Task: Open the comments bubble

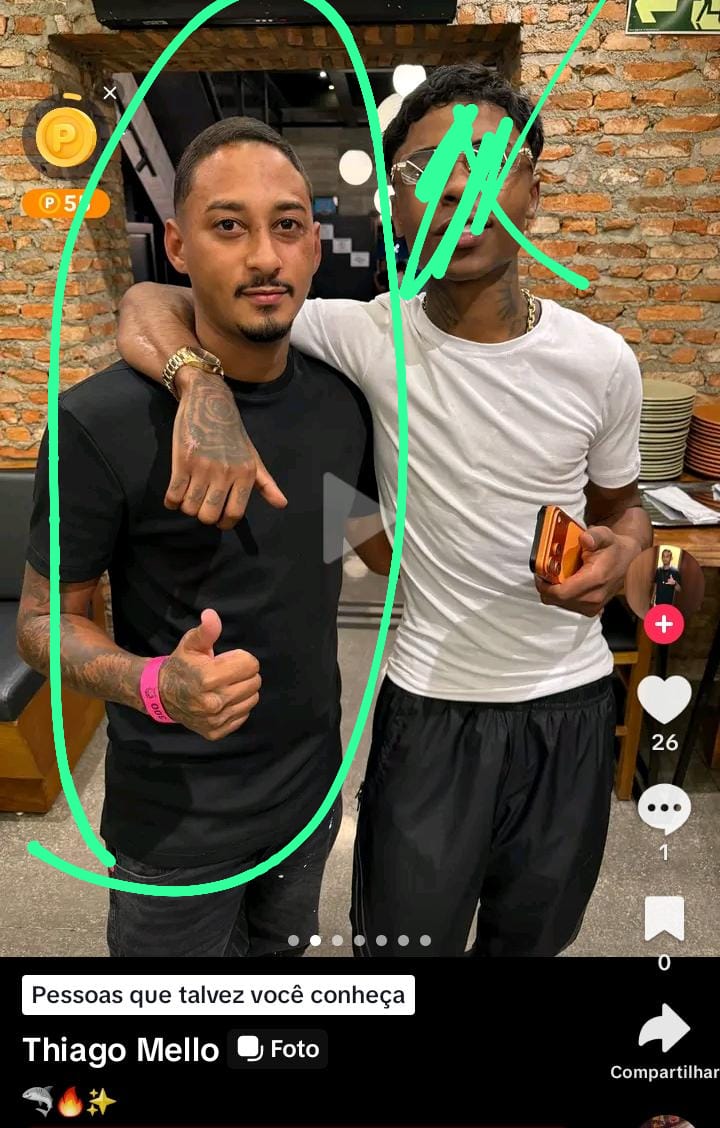Action: [664, 808]
